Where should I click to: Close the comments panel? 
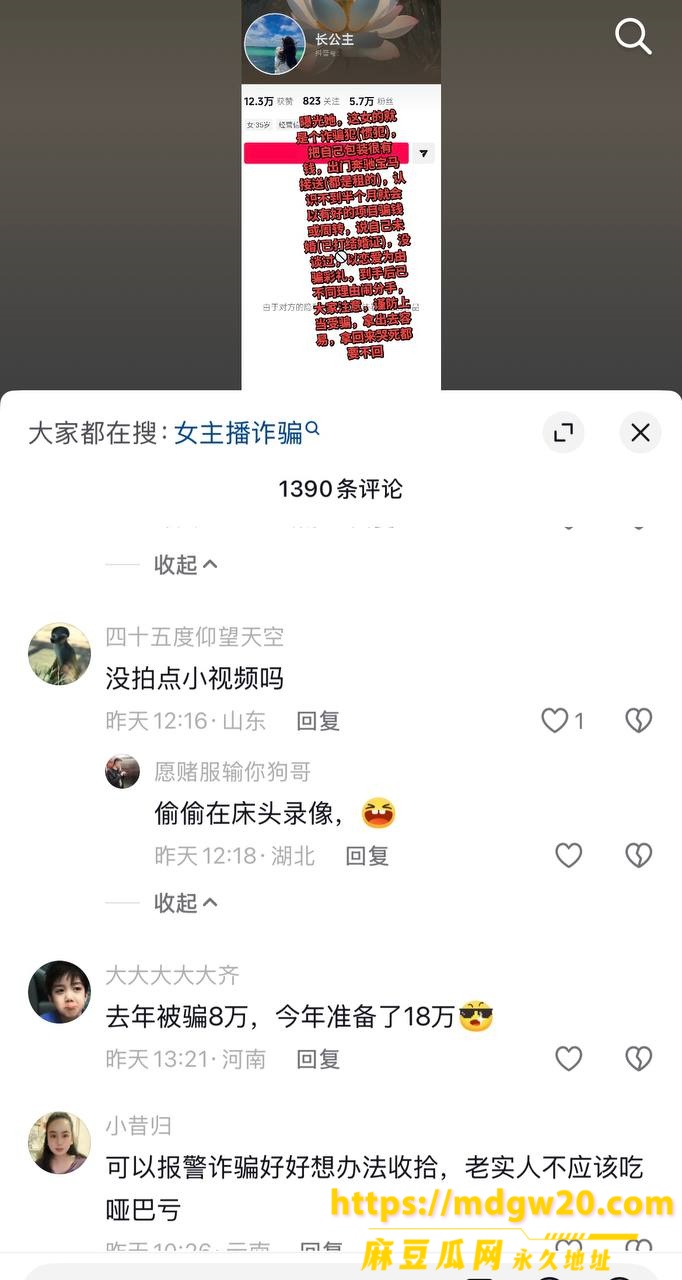tap(640, 432)
